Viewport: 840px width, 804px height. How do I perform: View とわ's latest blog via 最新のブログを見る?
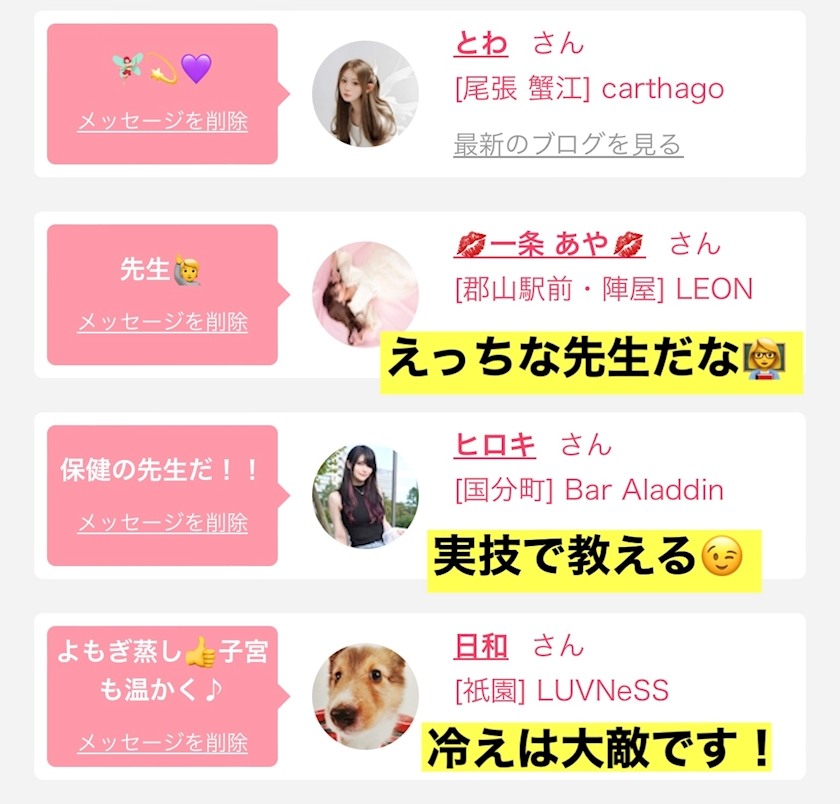point(568,145)
